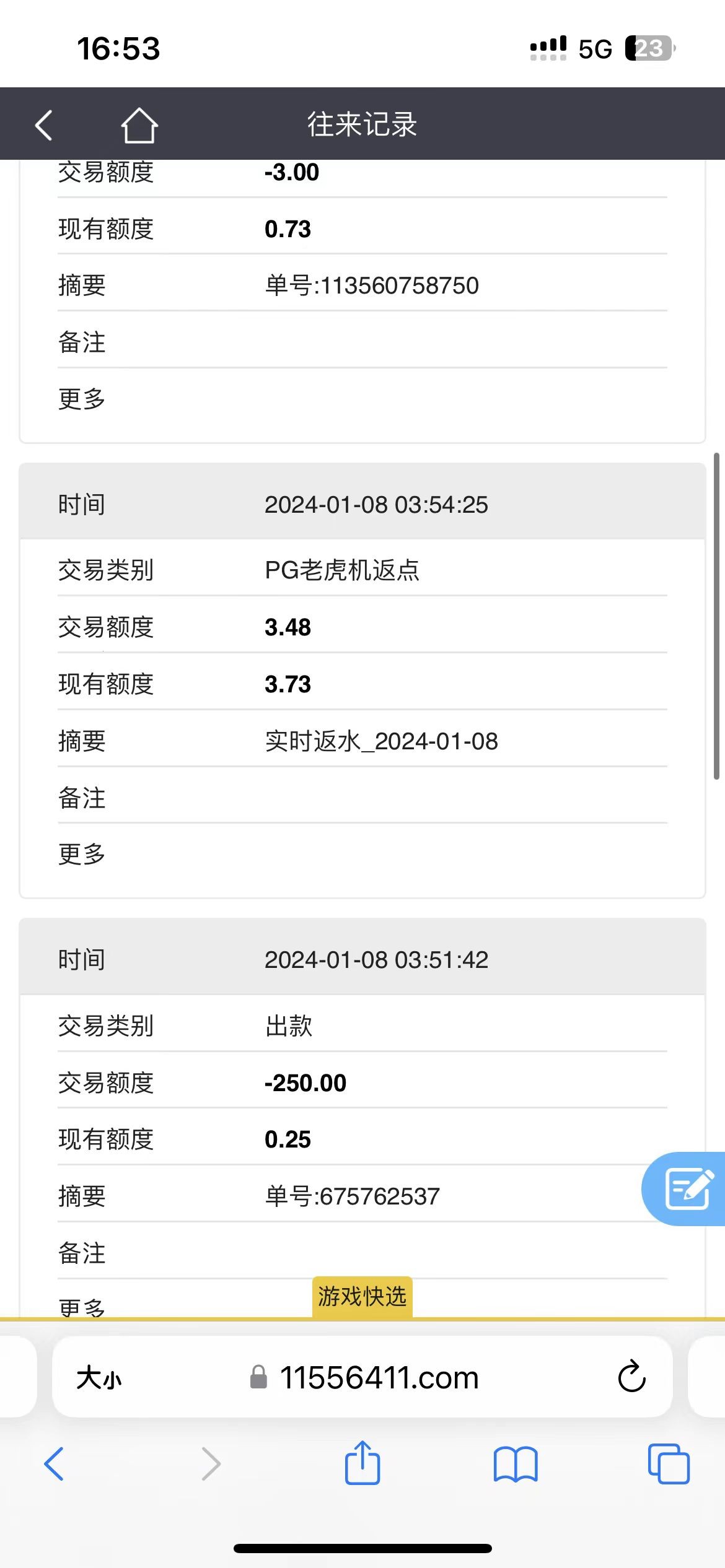Image resolution: width=725 pixels, height=1568 pixels.
Task: Tap the order number 单号:675762537
Action: (351, 1195)
